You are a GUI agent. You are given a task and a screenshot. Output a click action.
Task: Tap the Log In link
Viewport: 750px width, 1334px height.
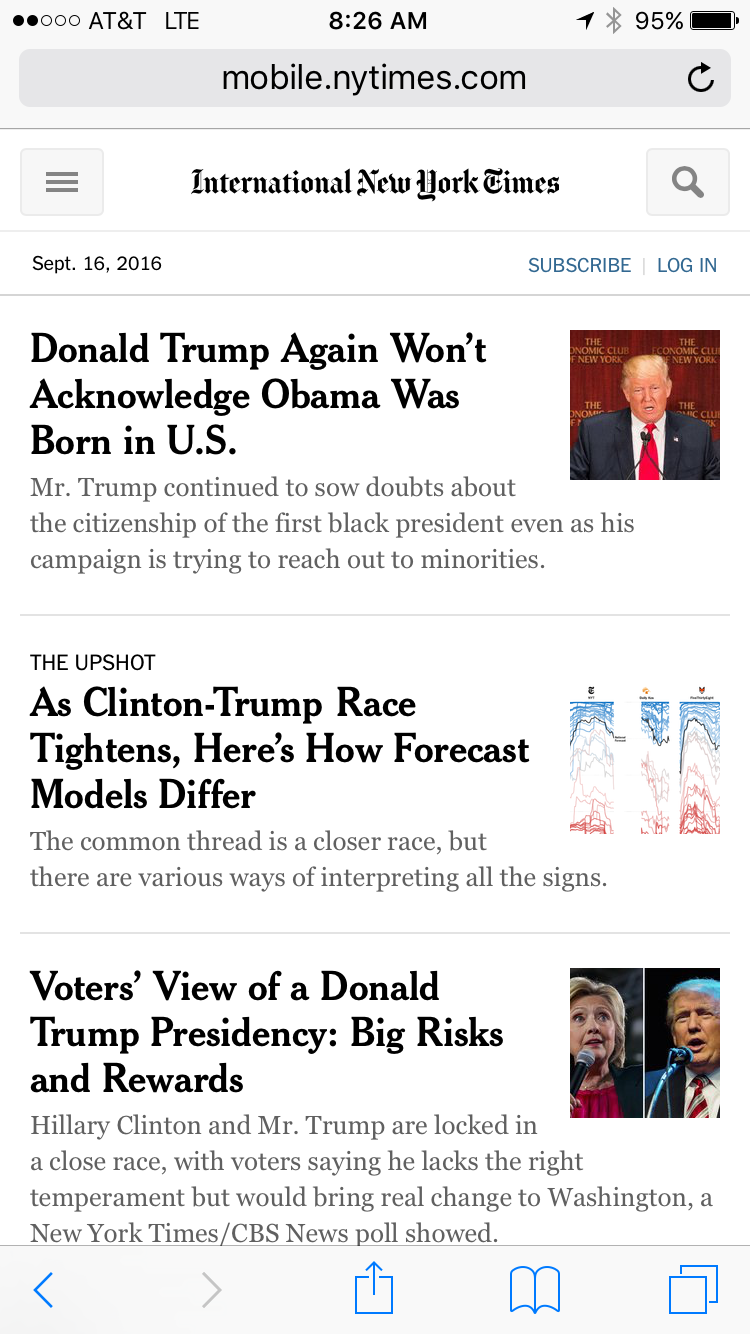(686, 265)
